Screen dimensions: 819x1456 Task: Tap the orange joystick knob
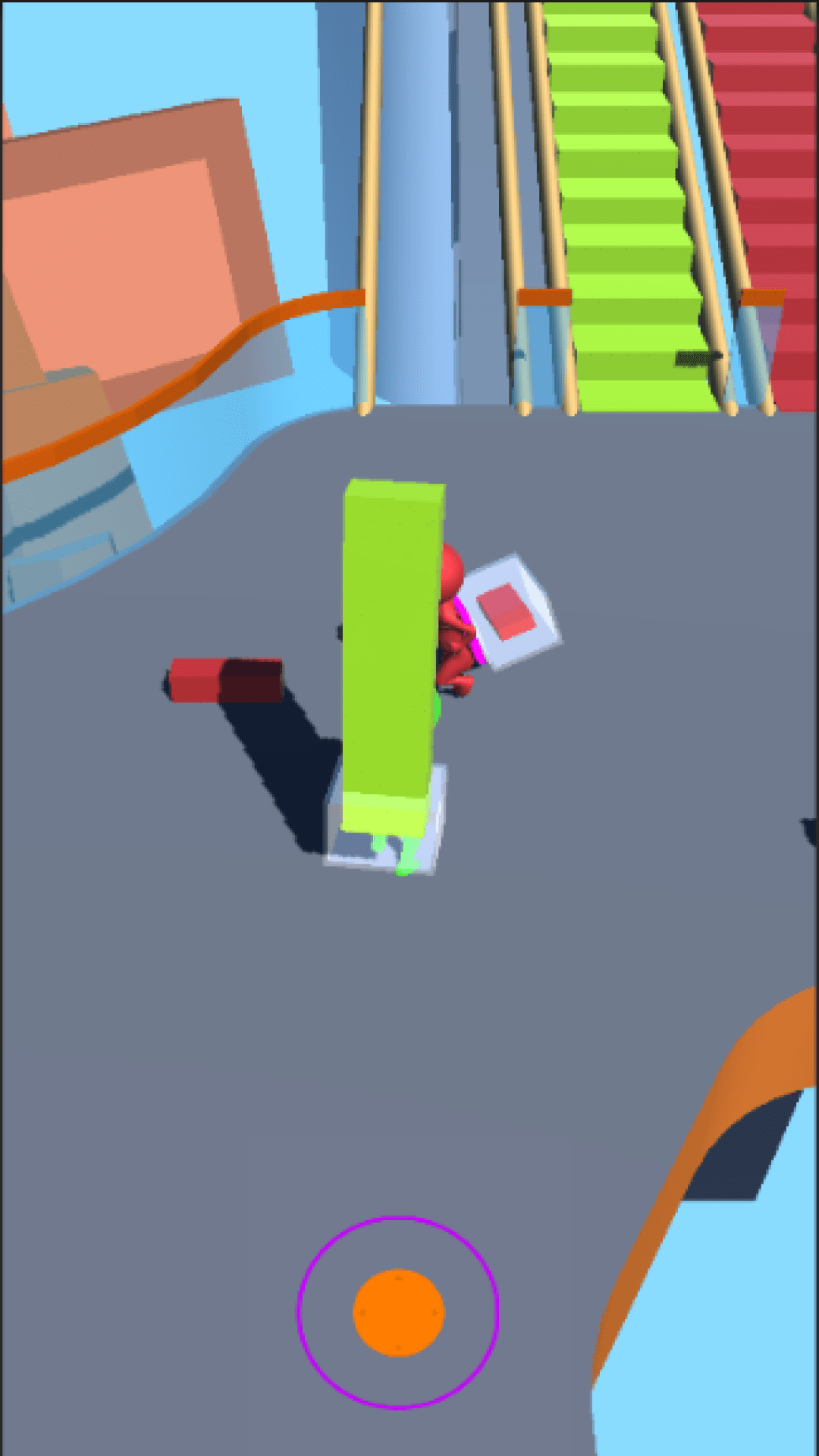pos(398,1312)
